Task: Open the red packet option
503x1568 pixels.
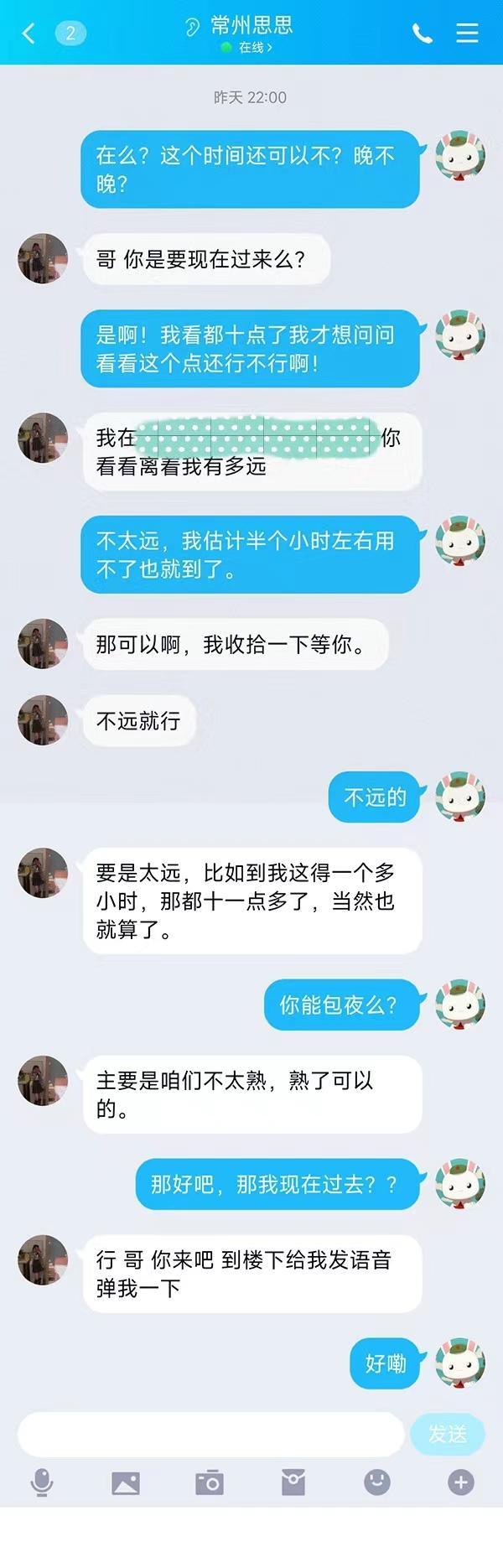Action: (x=293, y=1482)
